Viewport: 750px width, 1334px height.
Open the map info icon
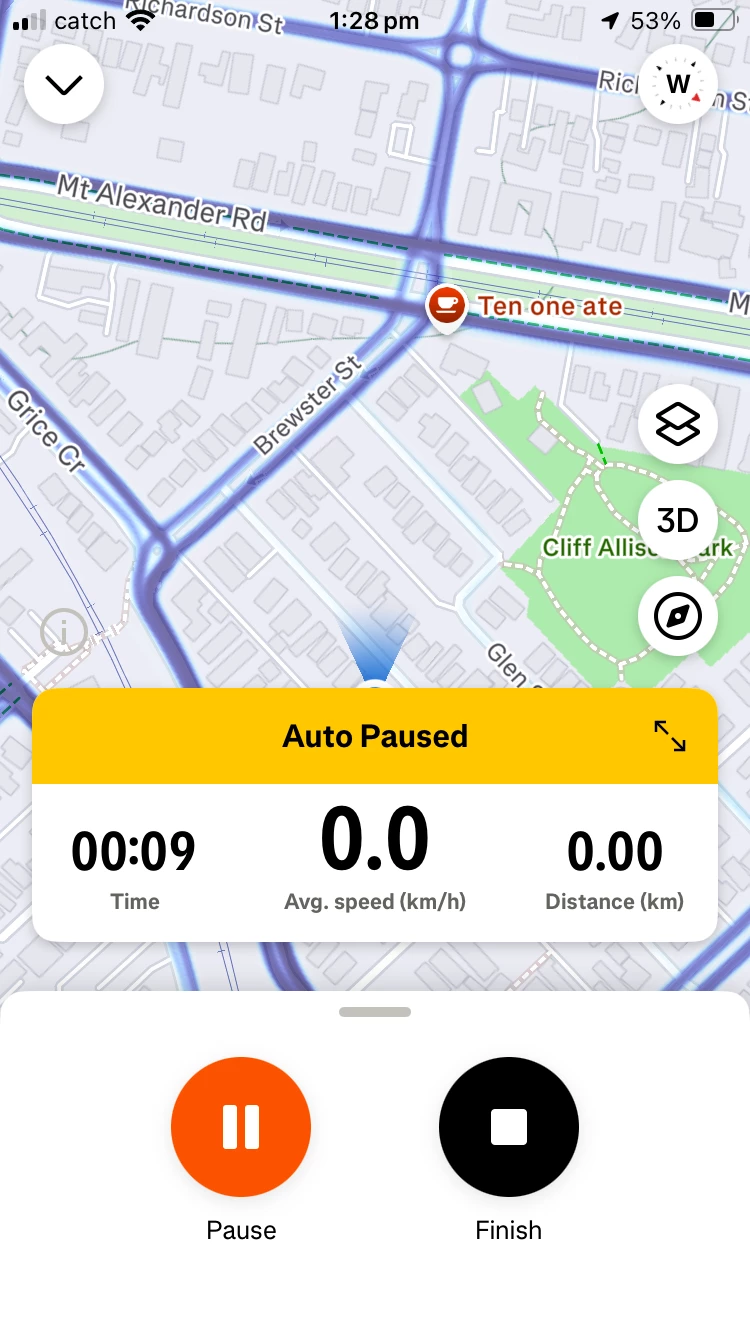[64, 633]
